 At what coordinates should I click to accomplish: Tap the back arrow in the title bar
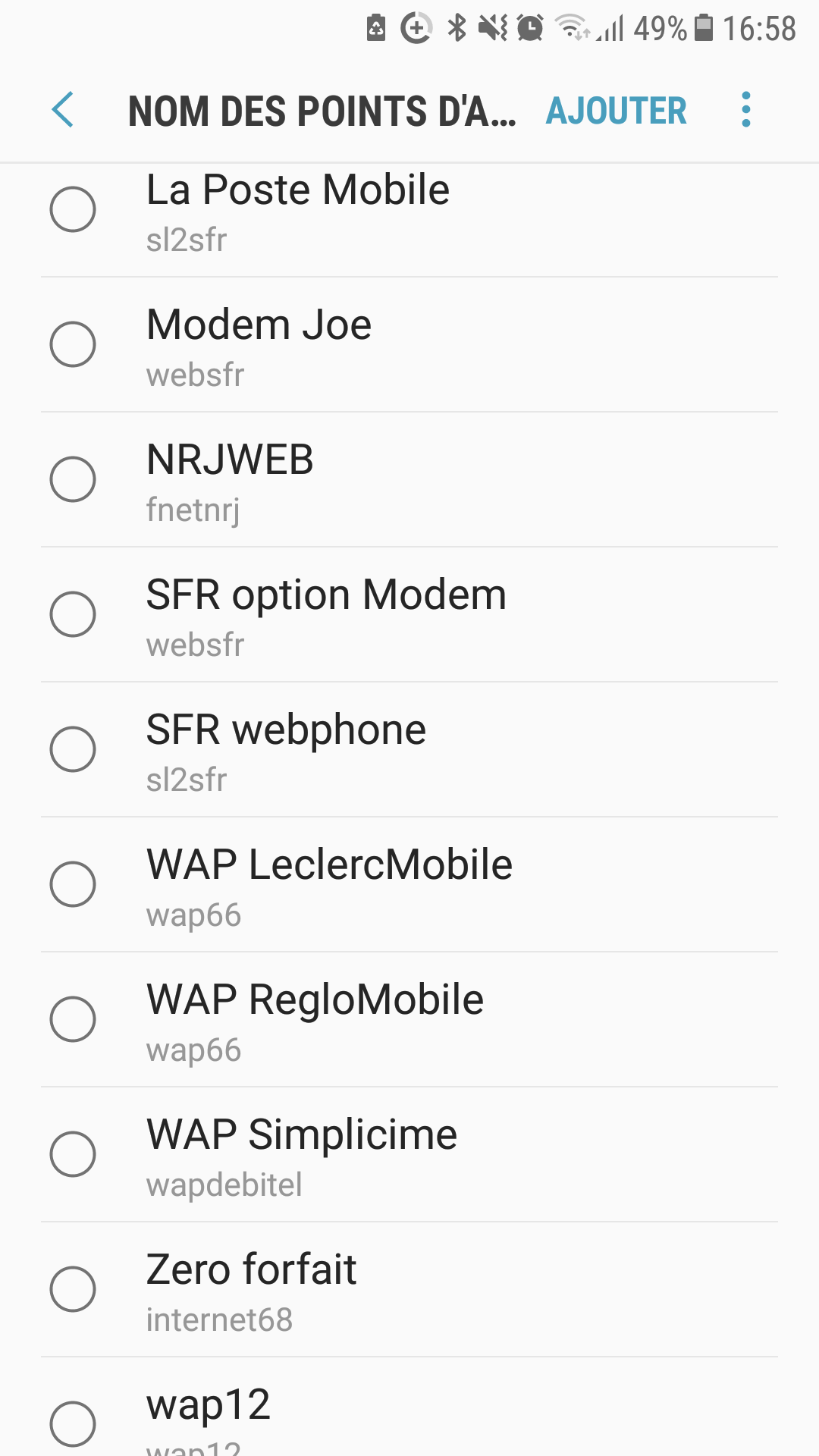64,111
